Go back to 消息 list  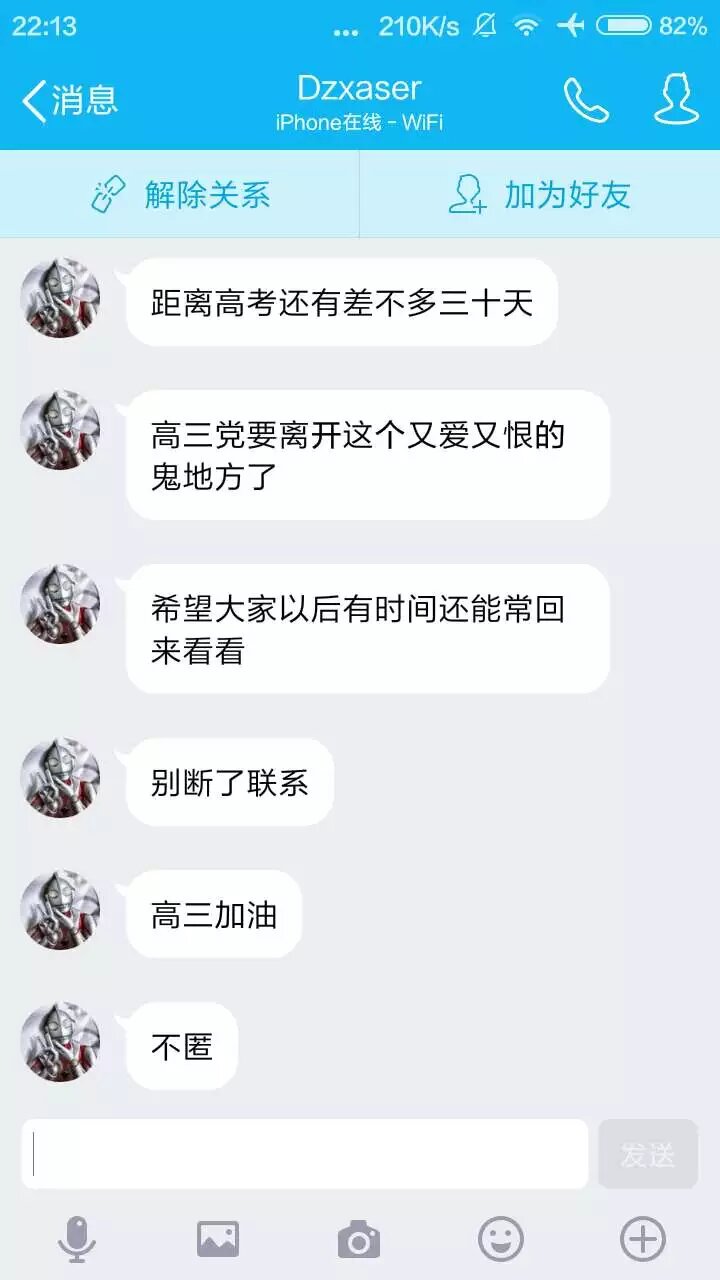(70, 100)
